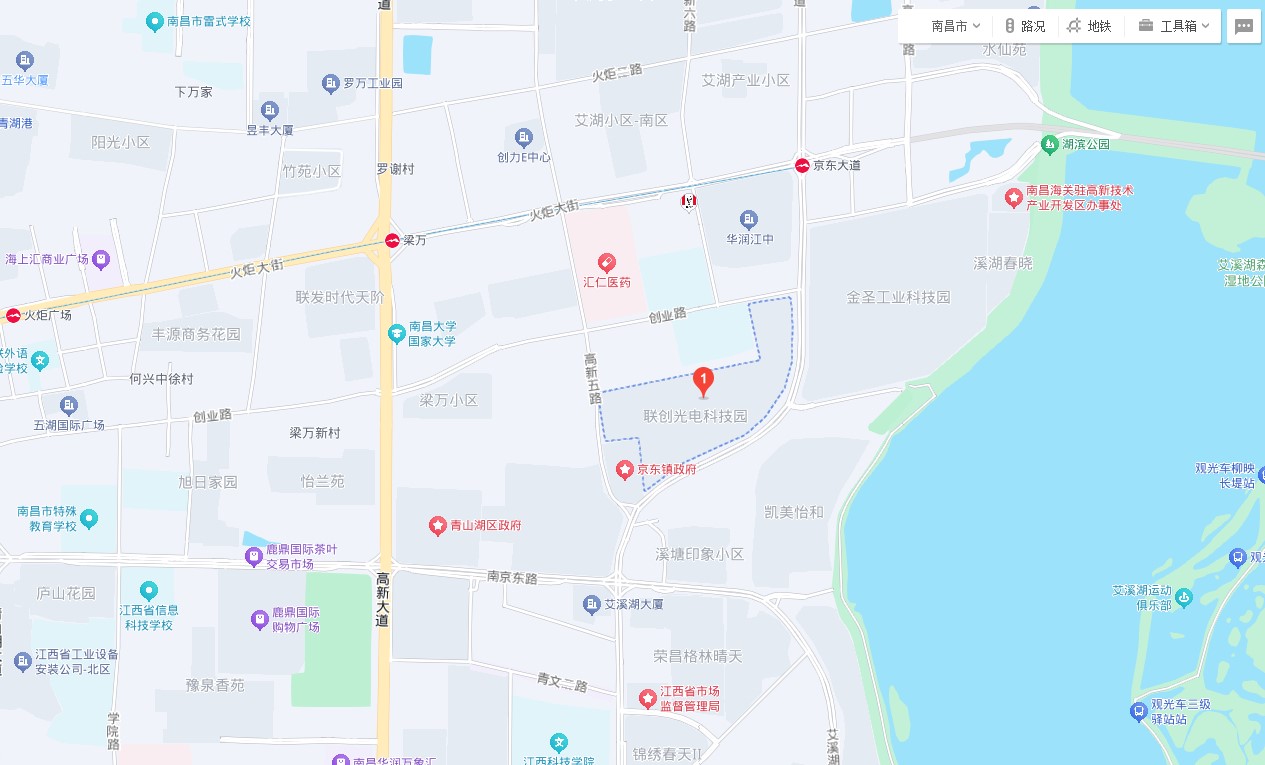Open the 艾溪湖大厦 building marker
The width and height of the screenshot is (1265, 765).
coord(592,604)
